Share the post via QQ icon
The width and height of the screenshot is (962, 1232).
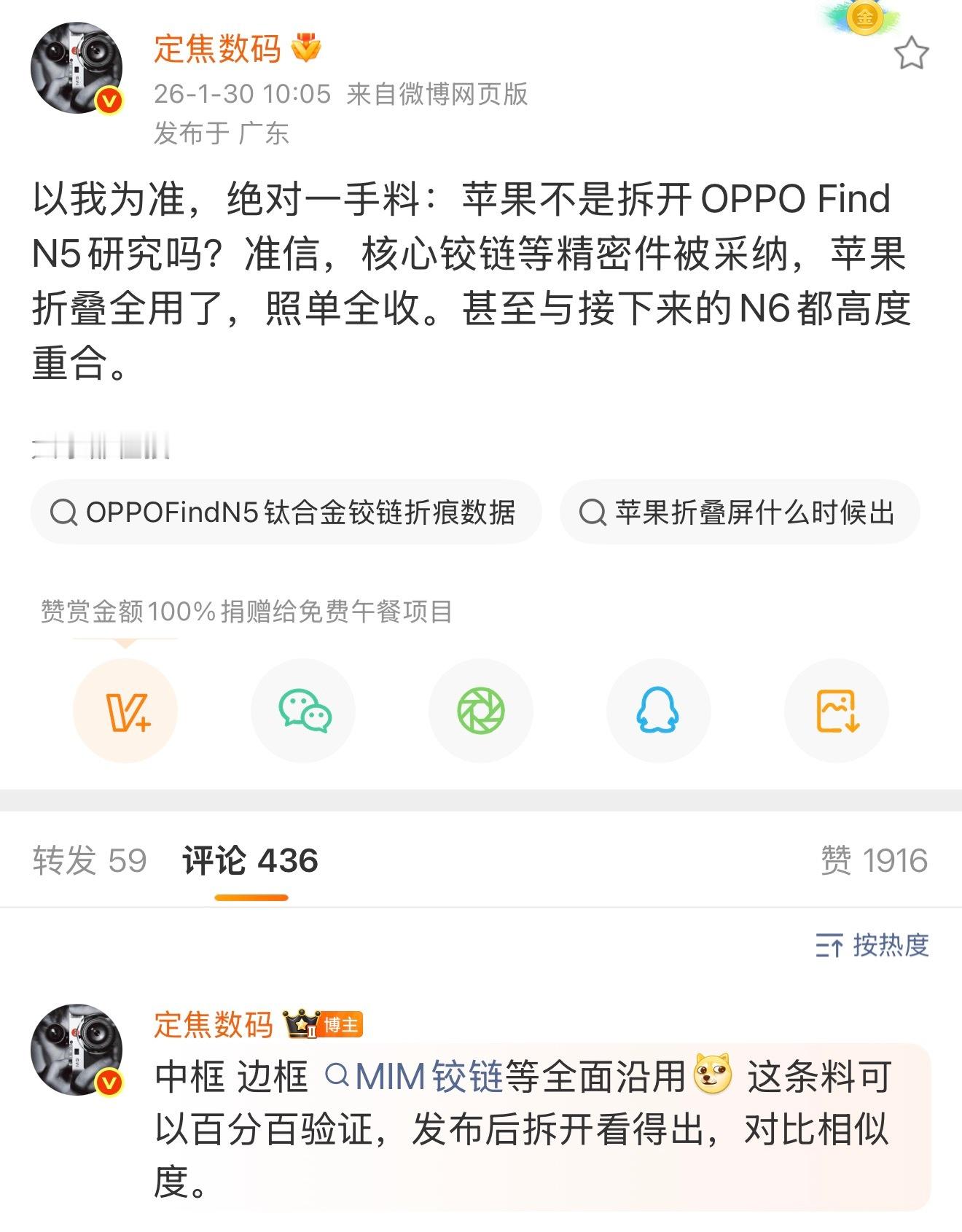click(x=658, y=711)
